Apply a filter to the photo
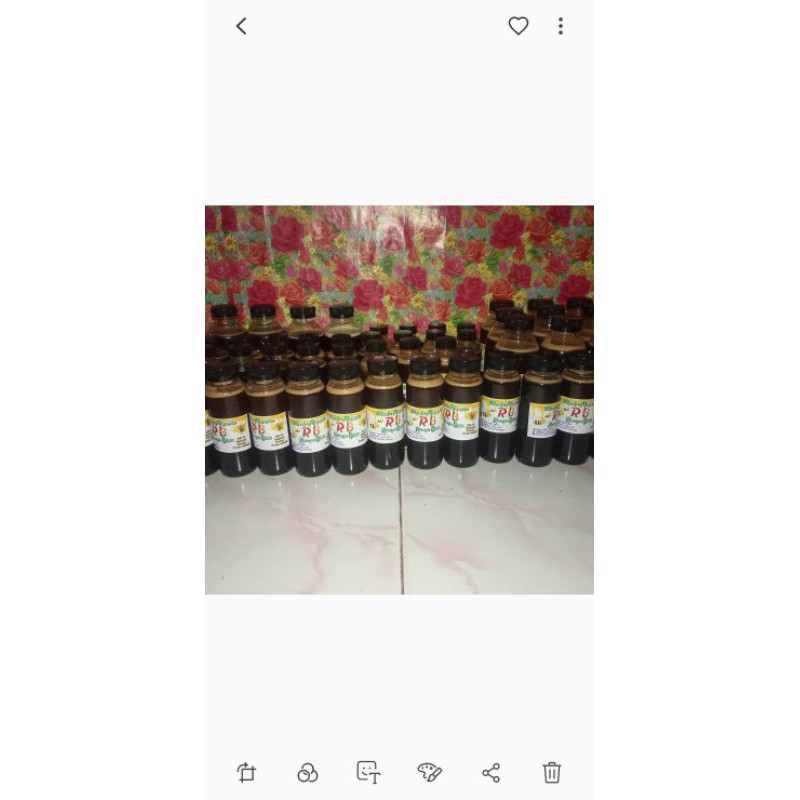800x800 pixels. coord(308,772)
